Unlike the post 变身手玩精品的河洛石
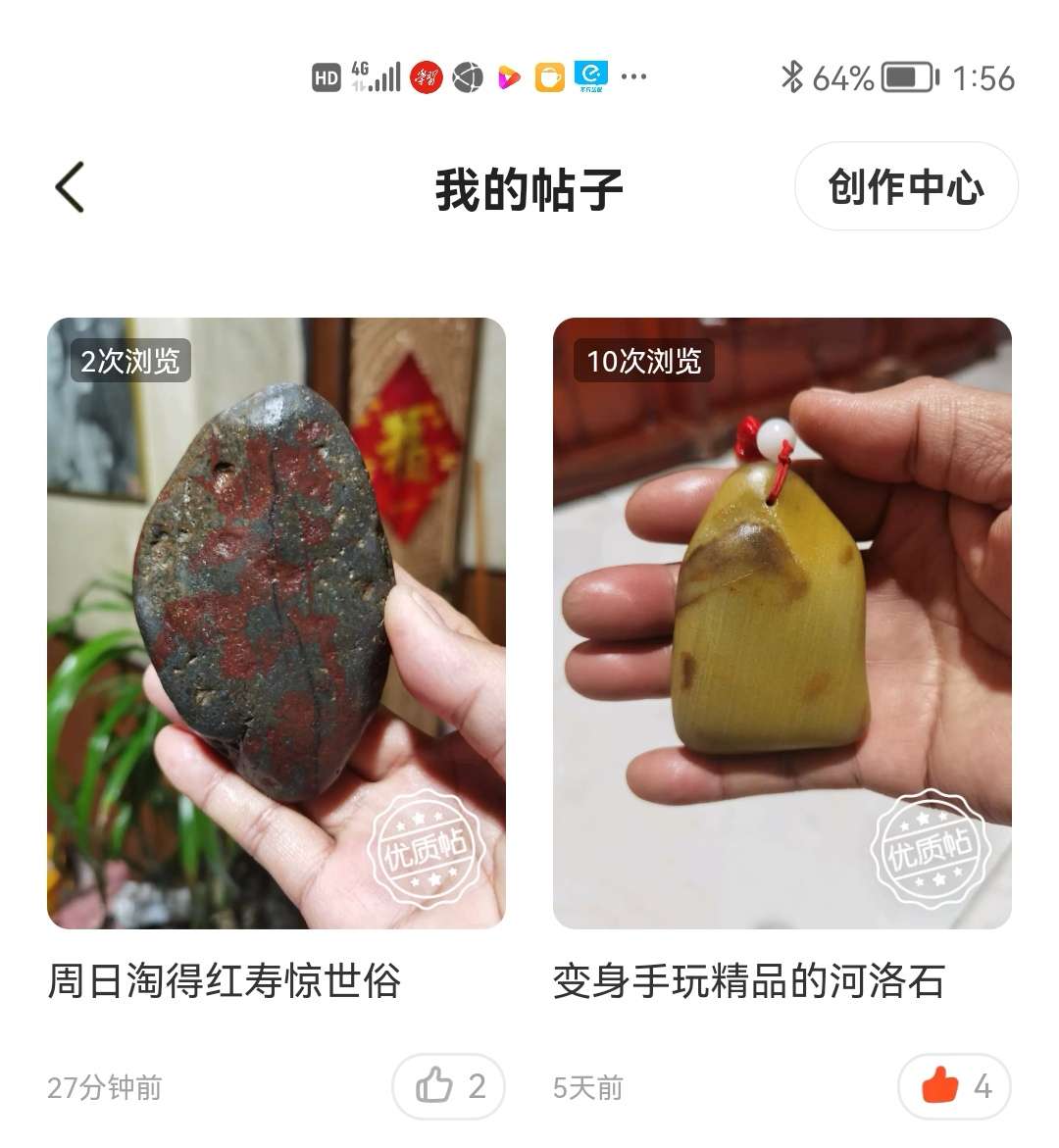The image size is (1059, 1148). click(x=953, y=1086)
